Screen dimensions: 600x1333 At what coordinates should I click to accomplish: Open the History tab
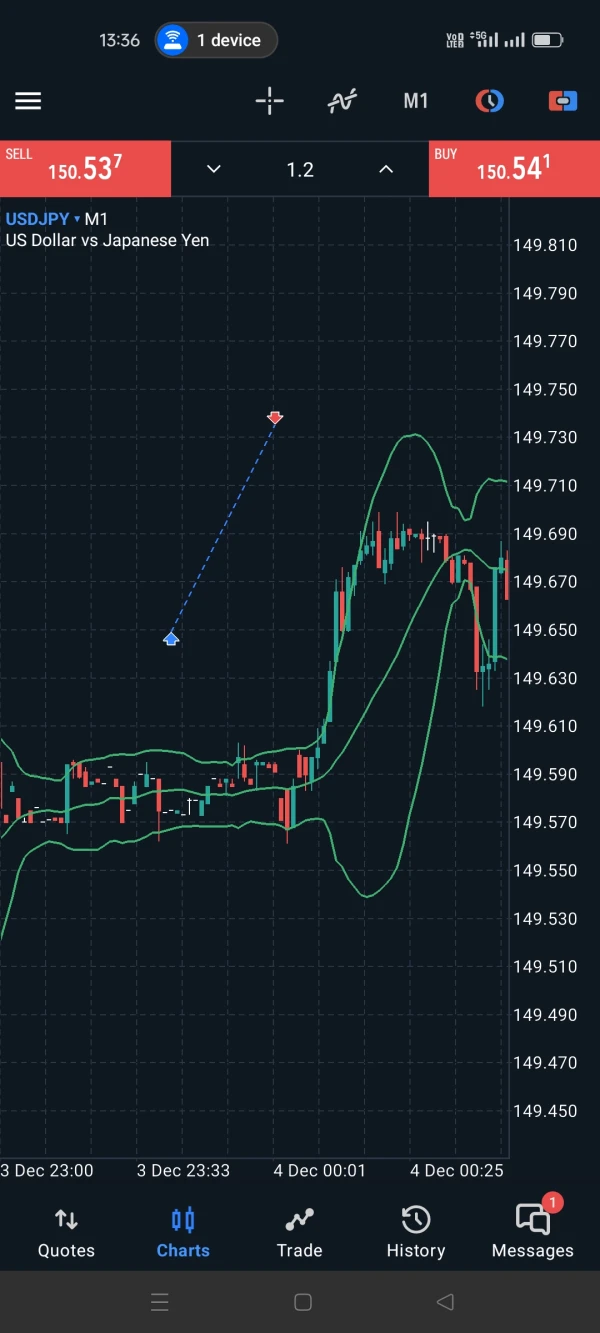pos(416,1233)
